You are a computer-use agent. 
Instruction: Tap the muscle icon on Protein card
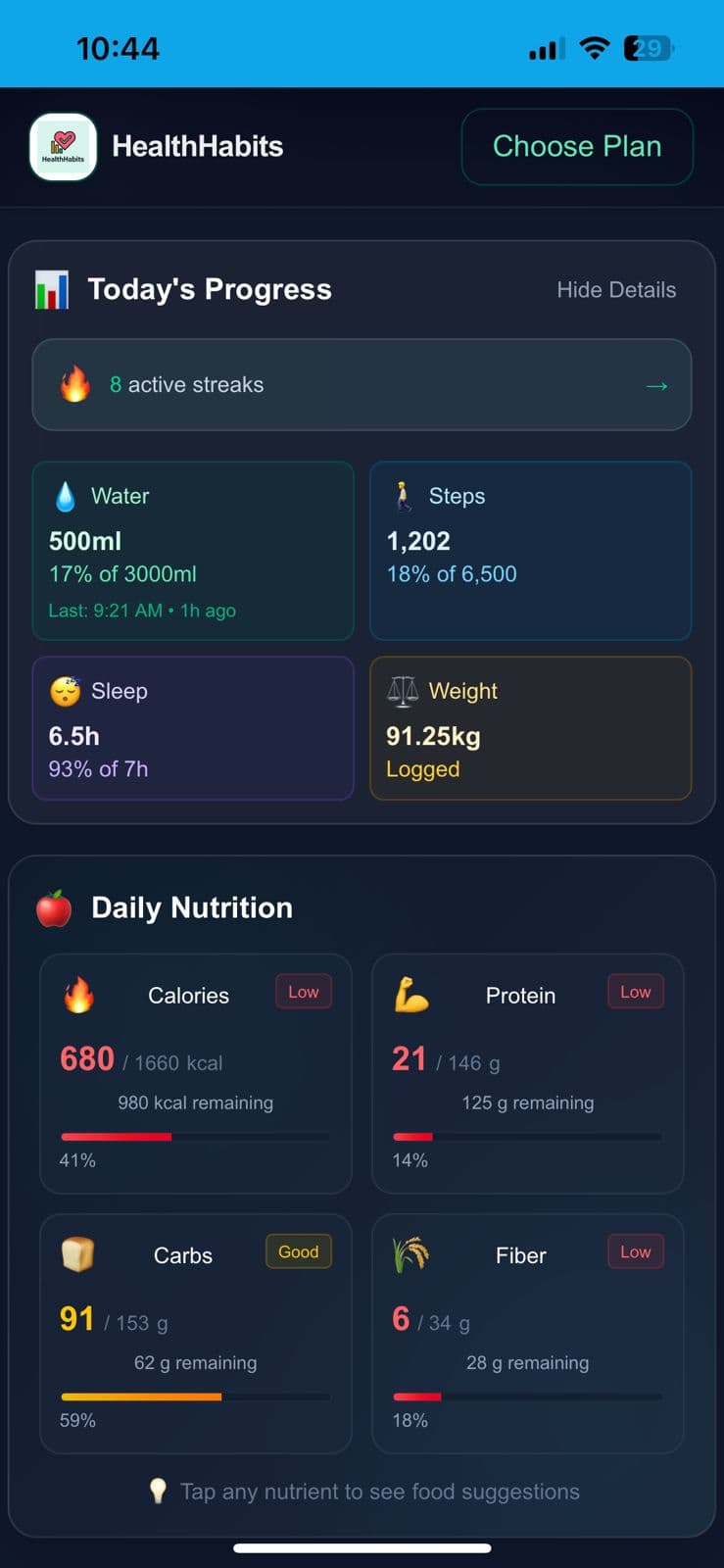(410, 995)
